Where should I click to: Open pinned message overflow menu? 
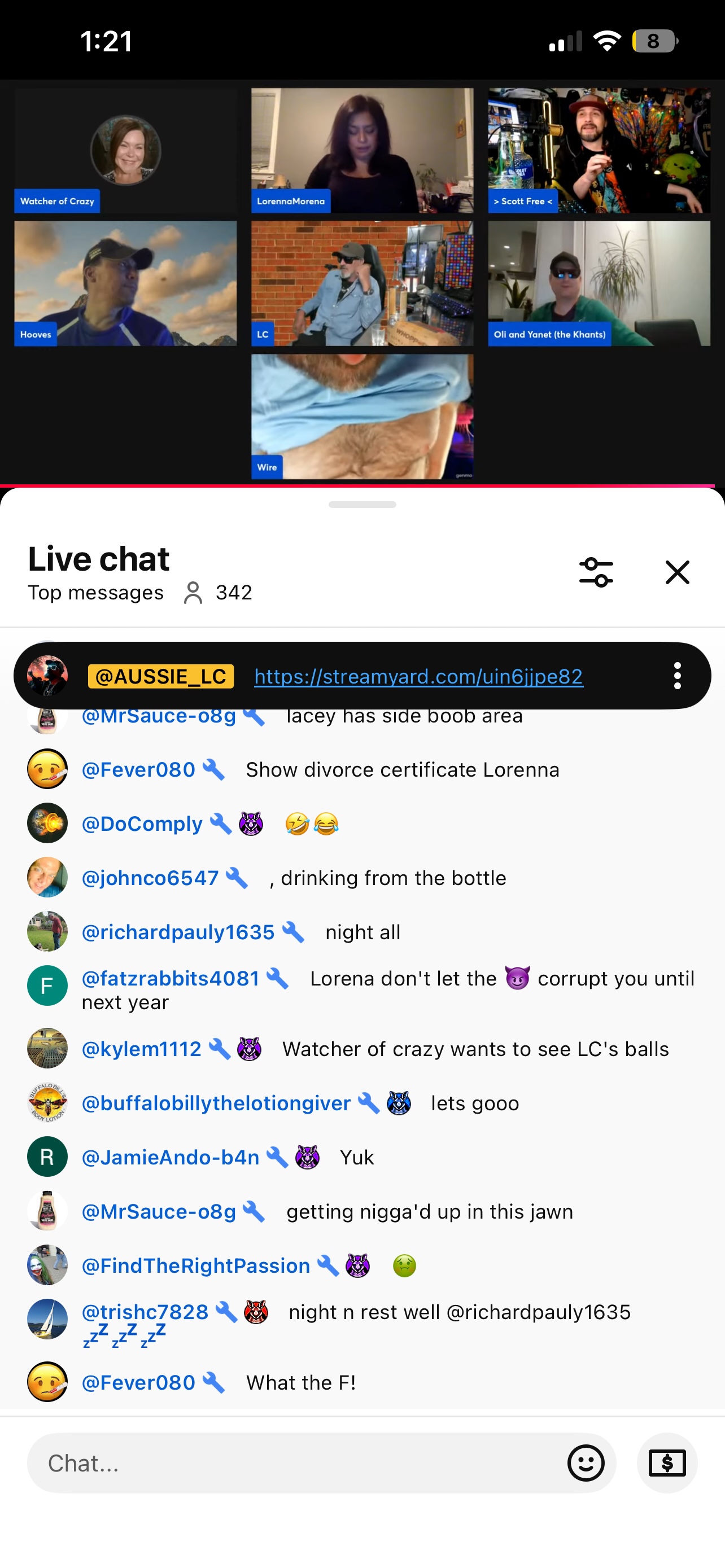pyautogui.click(x=677, y=676)
